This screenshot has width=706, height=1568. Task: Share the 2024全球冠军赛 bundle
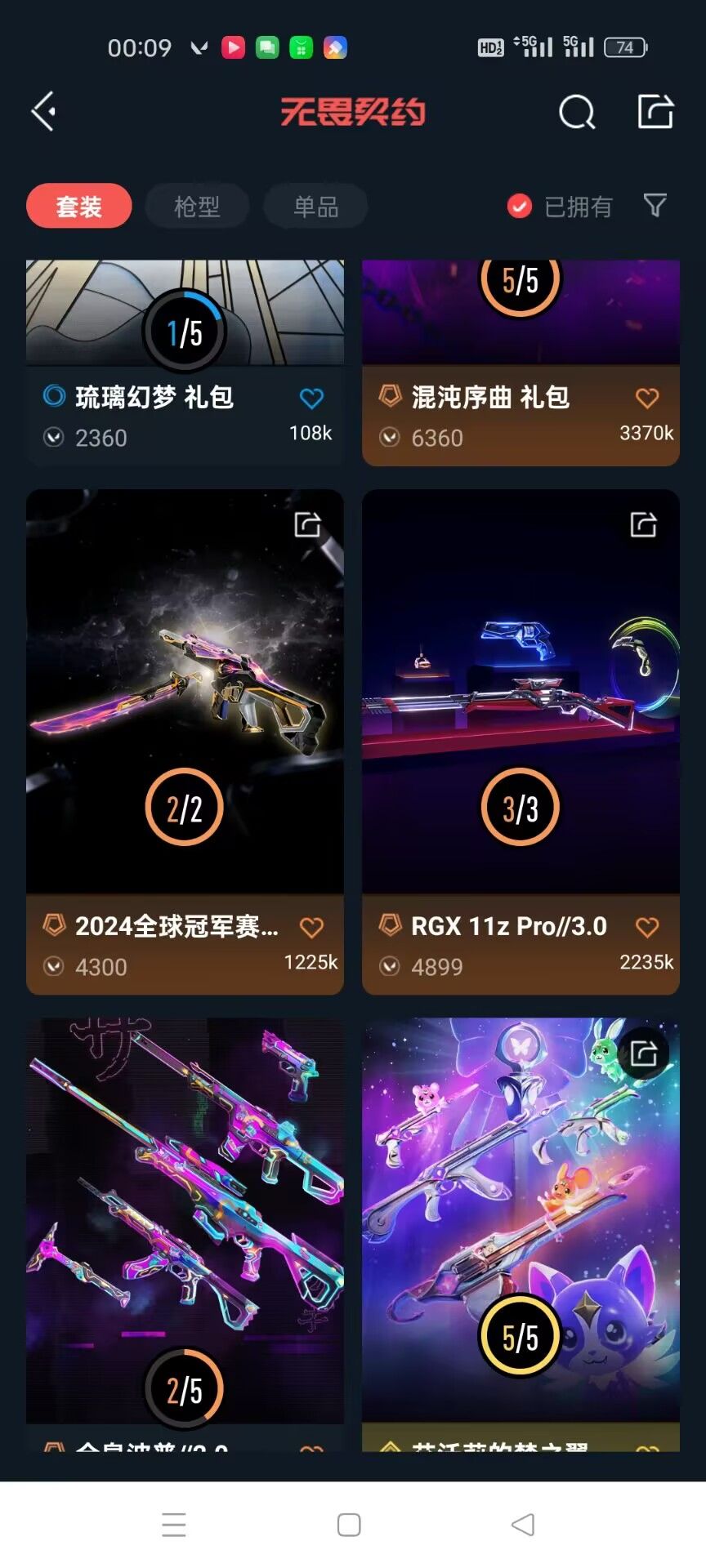click(x=308, y=524)
